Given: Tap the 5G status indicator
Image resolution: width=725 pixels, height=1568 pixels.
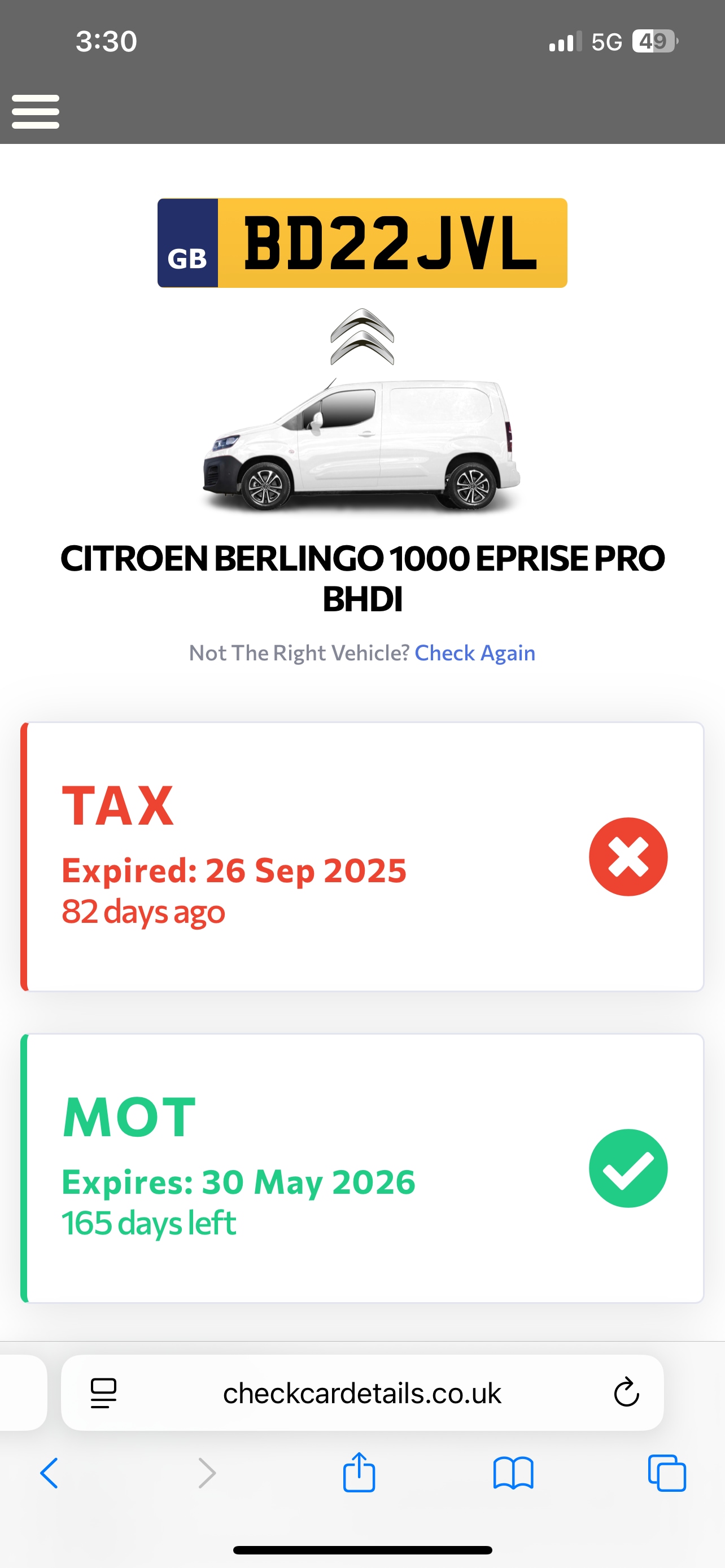Looking at the screenshot, I should click(607, 41).
